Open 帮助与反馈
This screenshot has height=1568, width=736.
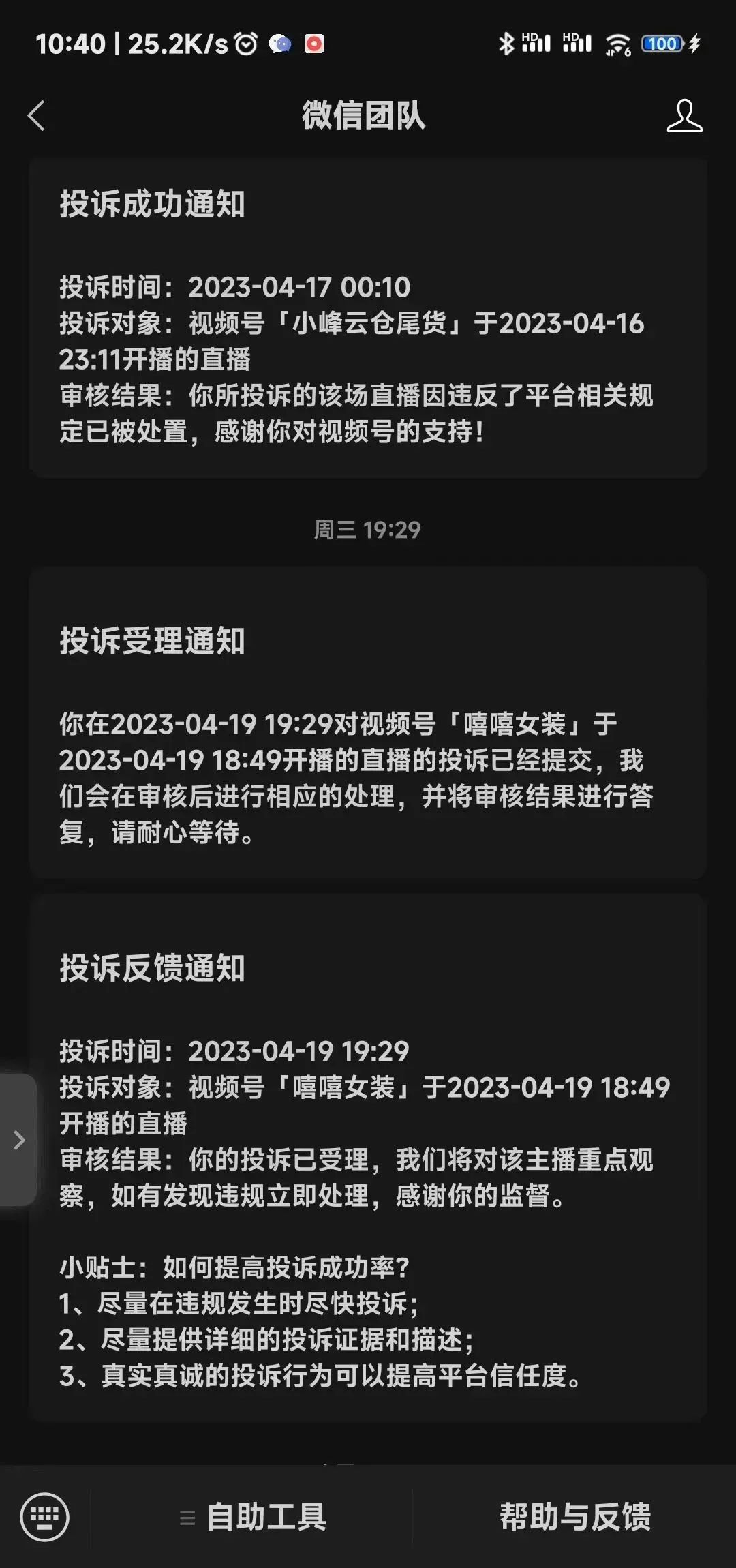[x=574, y=1517]
